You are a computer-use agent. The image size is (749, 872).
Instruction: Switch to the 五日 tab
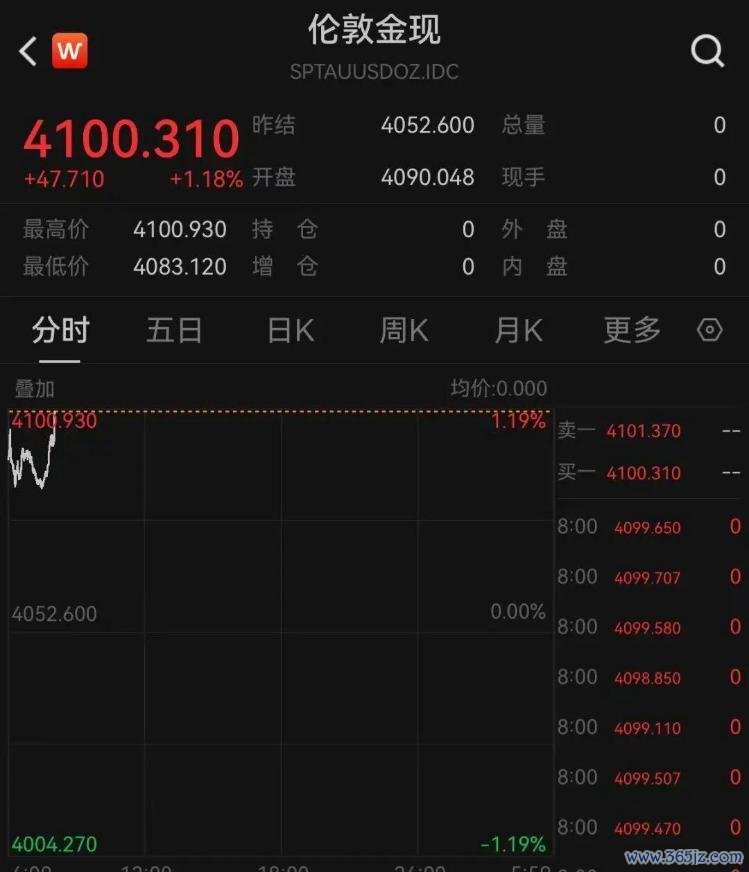(174, 330)
